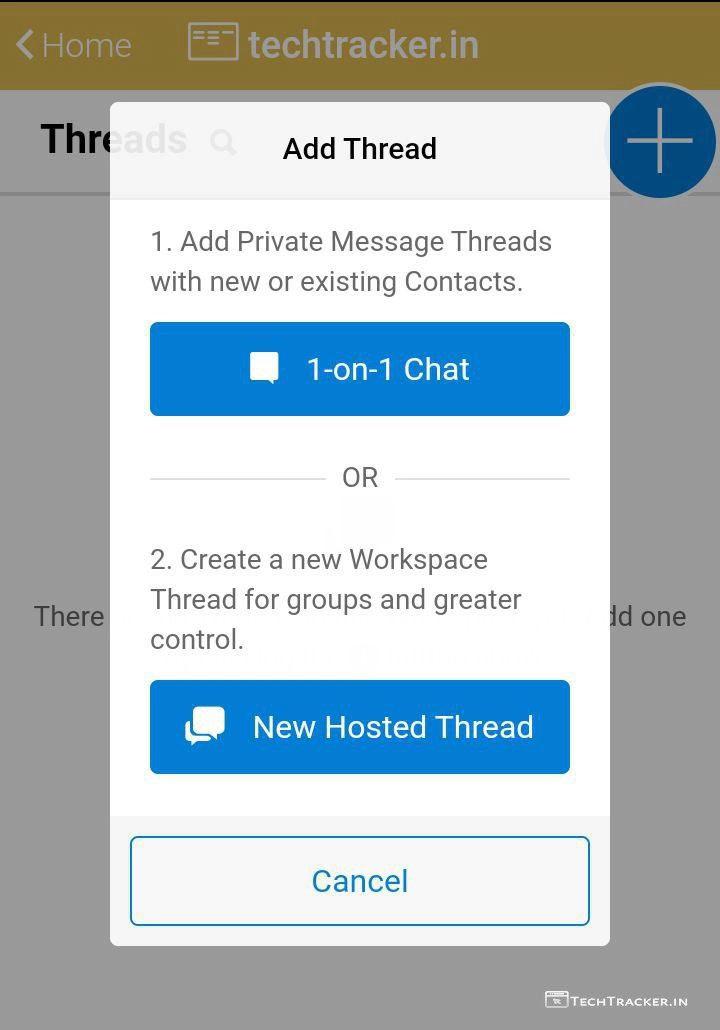This screenshot has height=1030, width=720.
Task: Create a New Hosted Thread
Action: pos(359,727)
